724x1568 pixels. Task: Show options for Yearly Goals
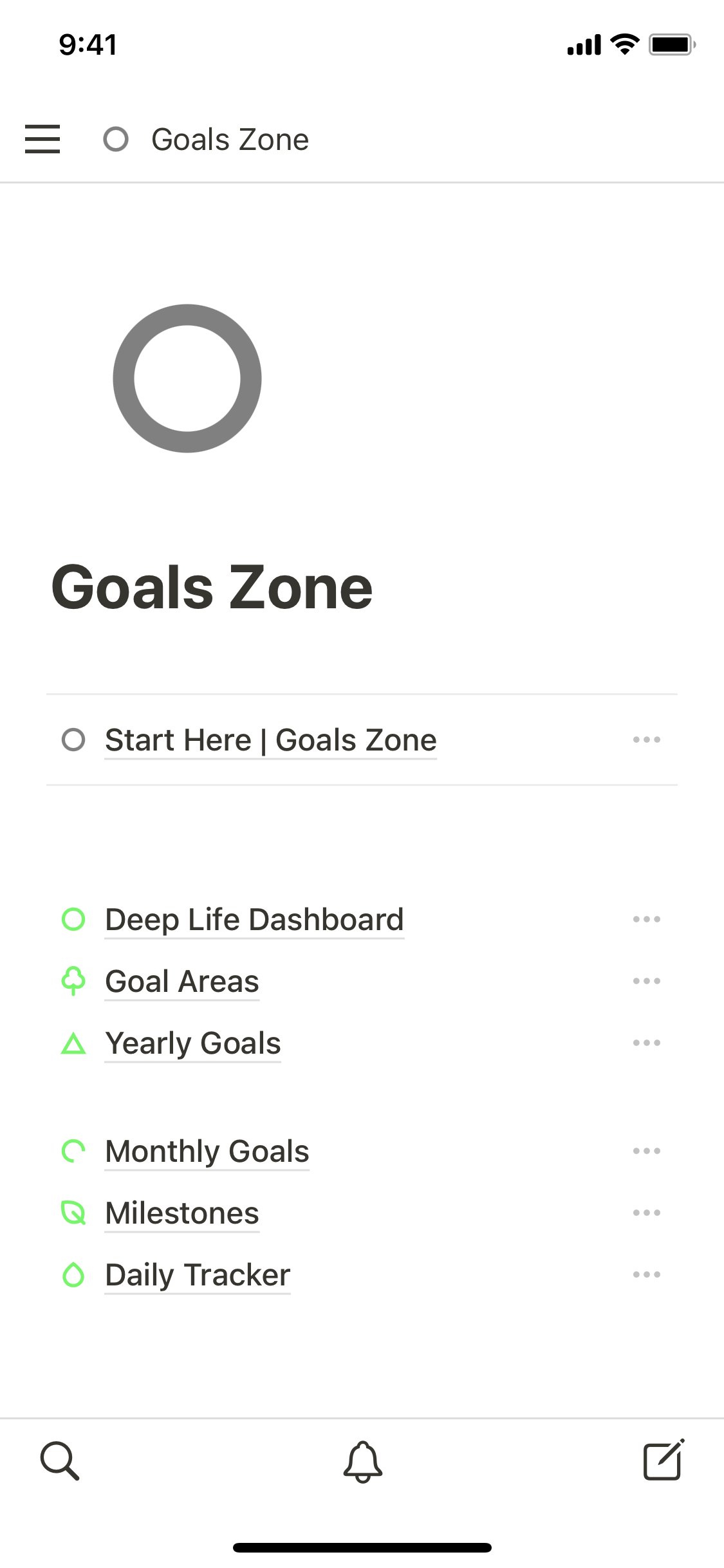point(646,1043)
